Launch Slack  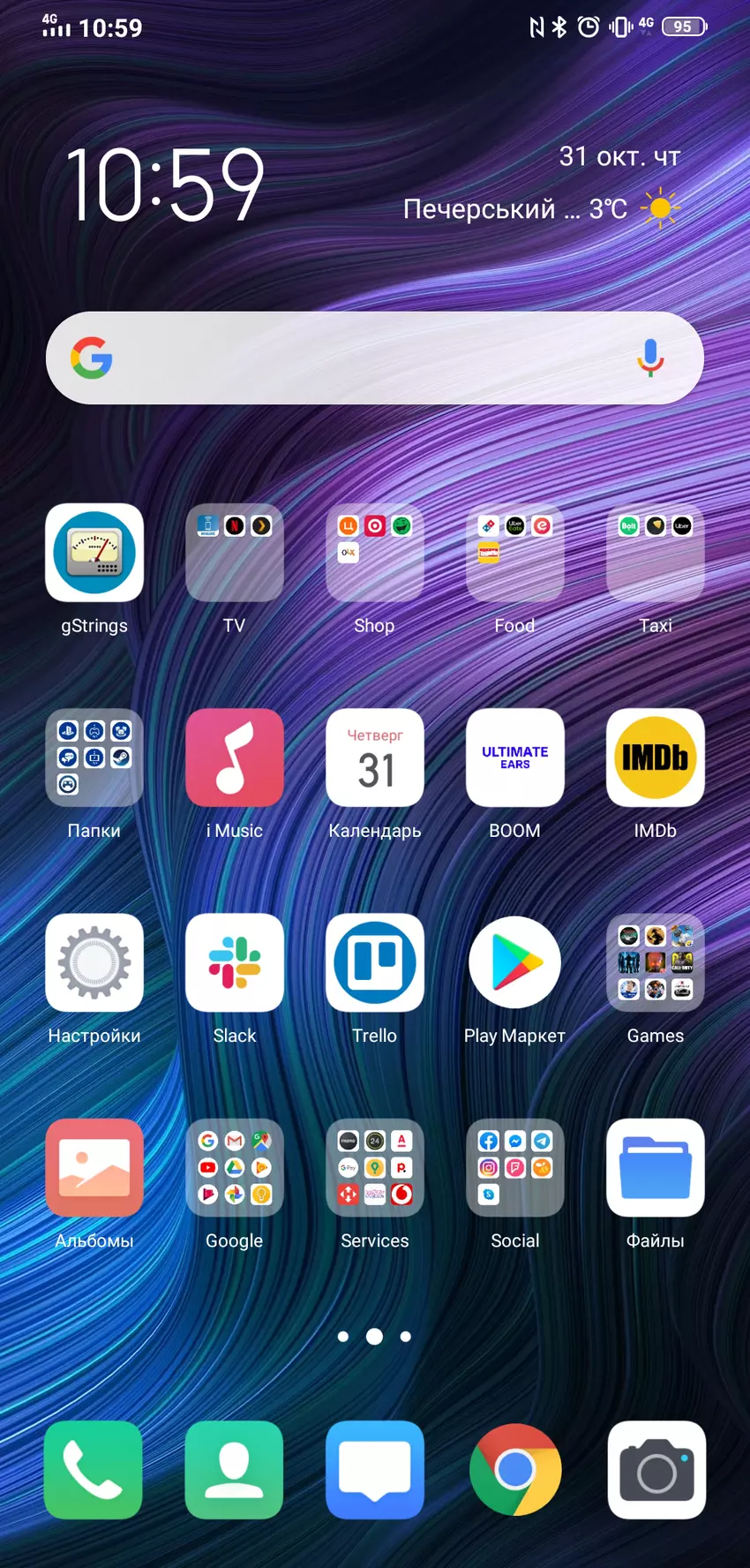tap(234, 963)
